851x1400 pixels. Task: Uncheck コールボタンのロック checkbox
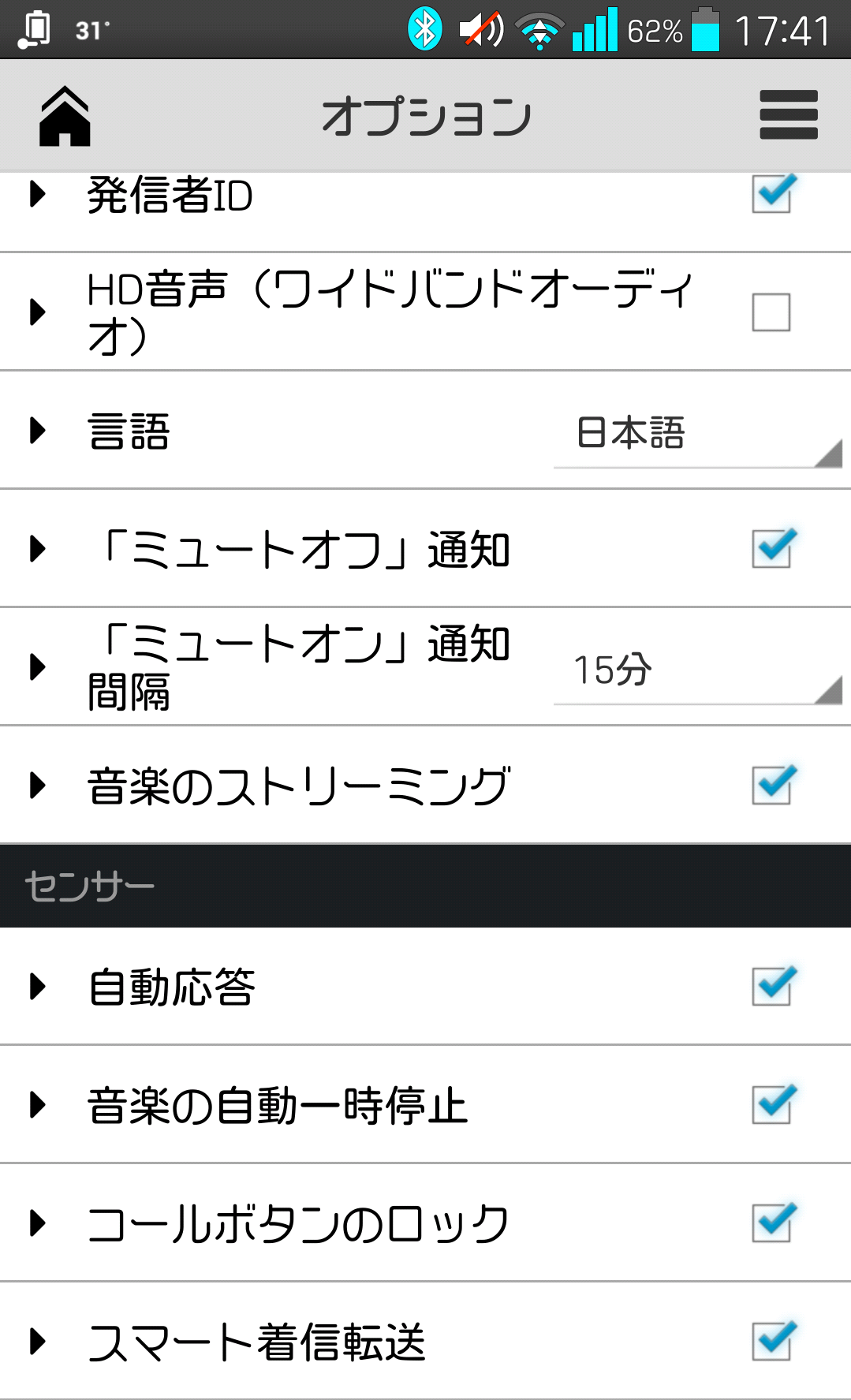[771, 1223]
